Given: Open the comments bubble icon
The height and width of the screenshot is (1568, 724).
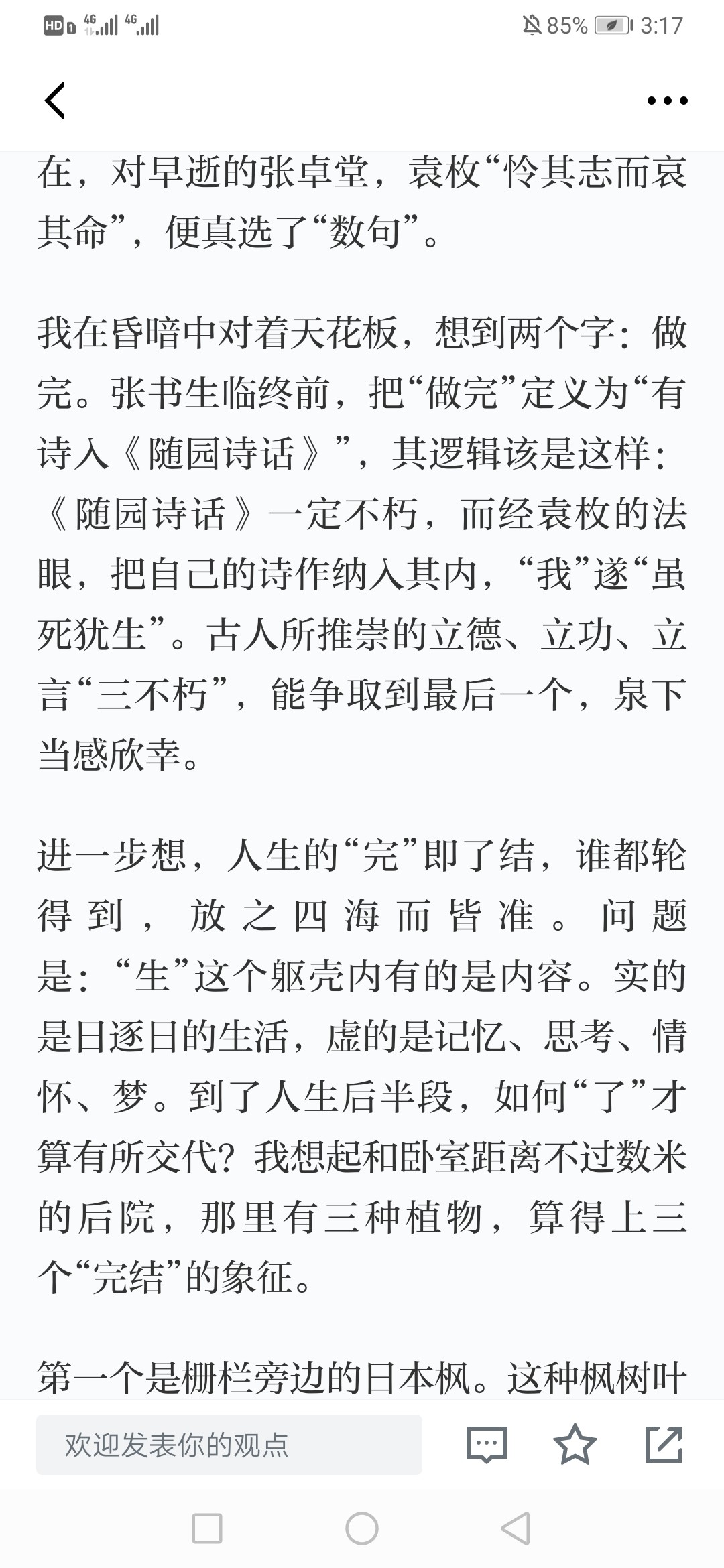Looking at the screenshot, I should pyautogui.click(x=487, y=1445).
